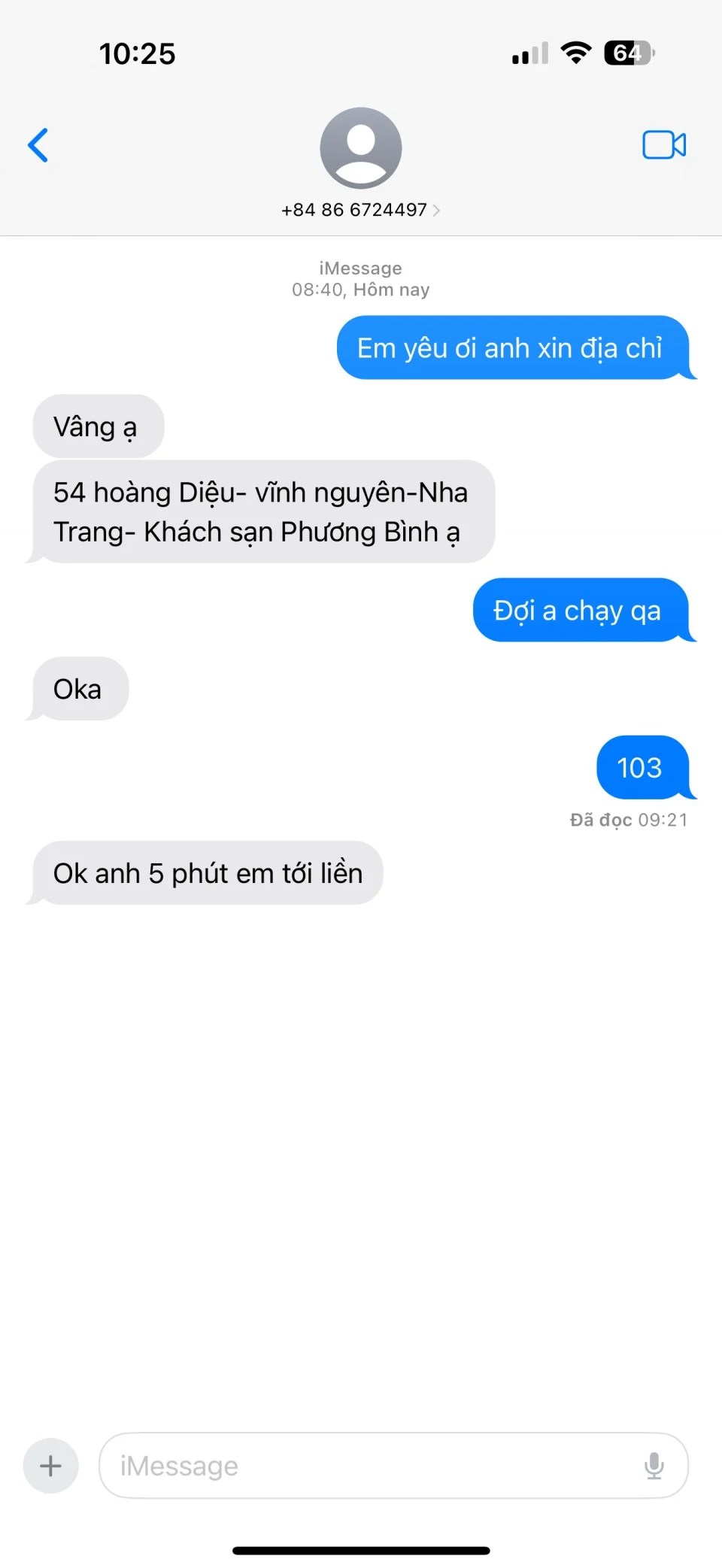Open the plus attachments menu
Image resolution: width=722 pixels, height=1568 pixels.
[x=51, y=1465]
